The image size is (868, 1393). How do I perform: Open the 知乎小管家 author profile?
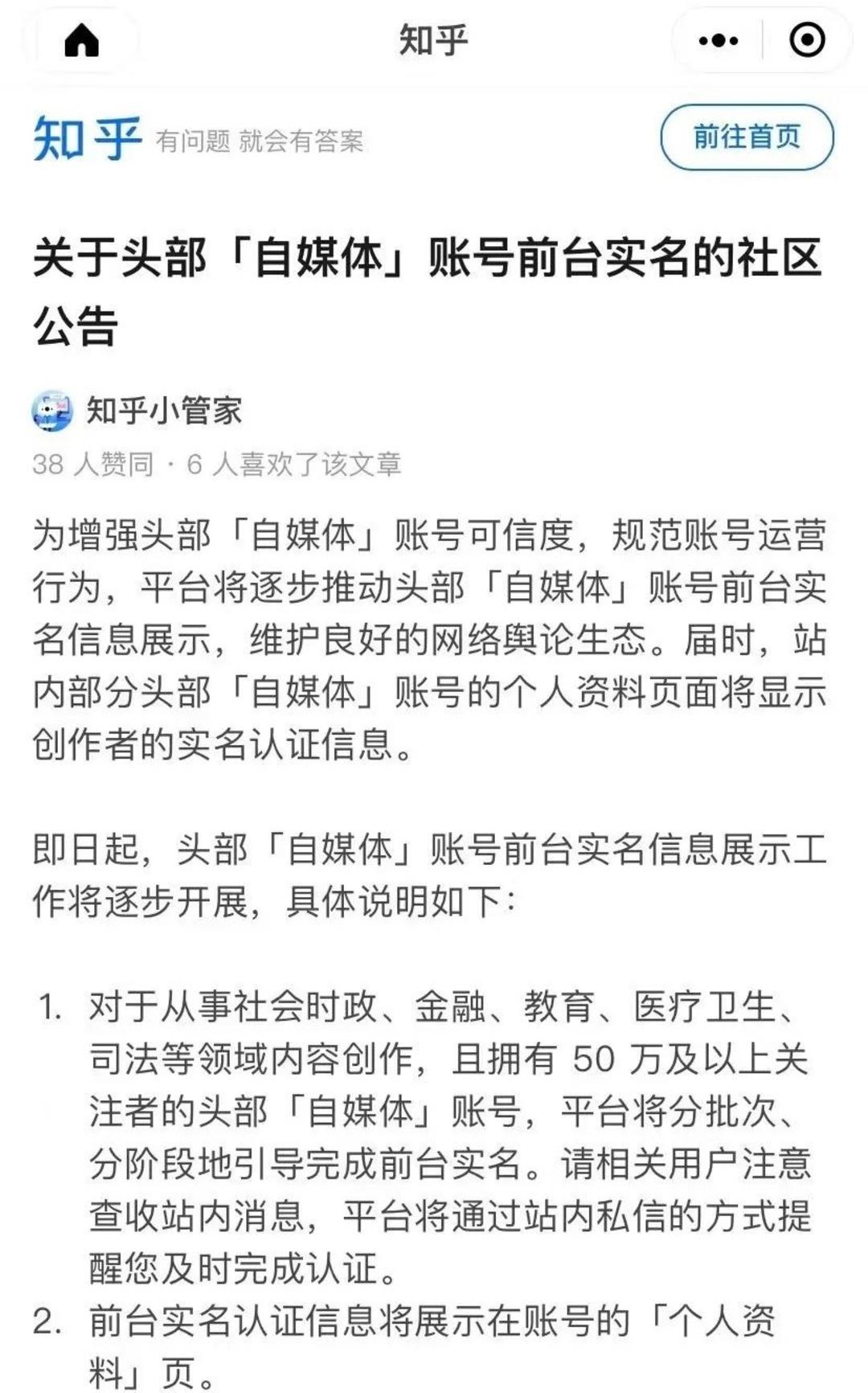pyautogui.click(x=163, y=411)
